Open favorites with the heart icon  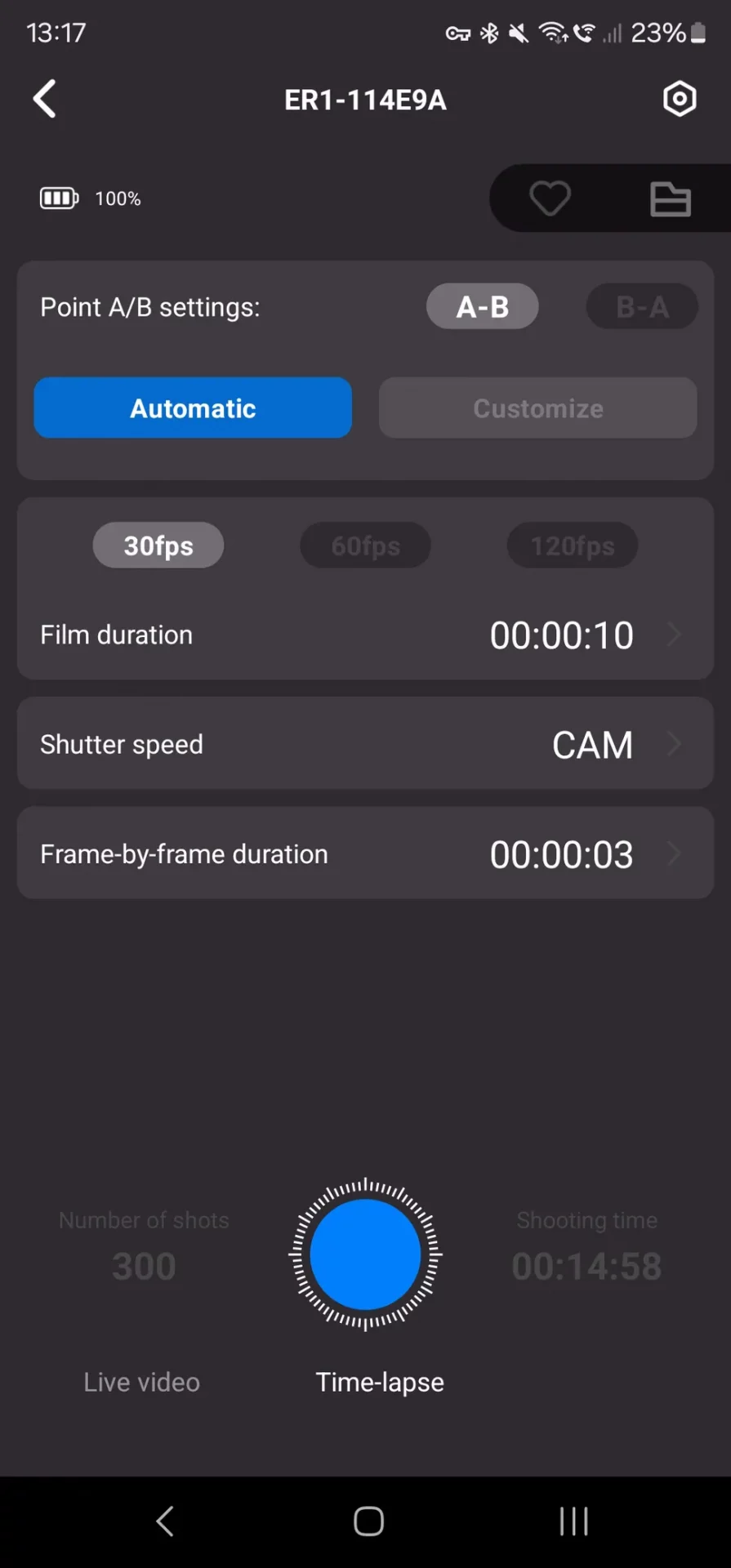(x=550, y=198)
